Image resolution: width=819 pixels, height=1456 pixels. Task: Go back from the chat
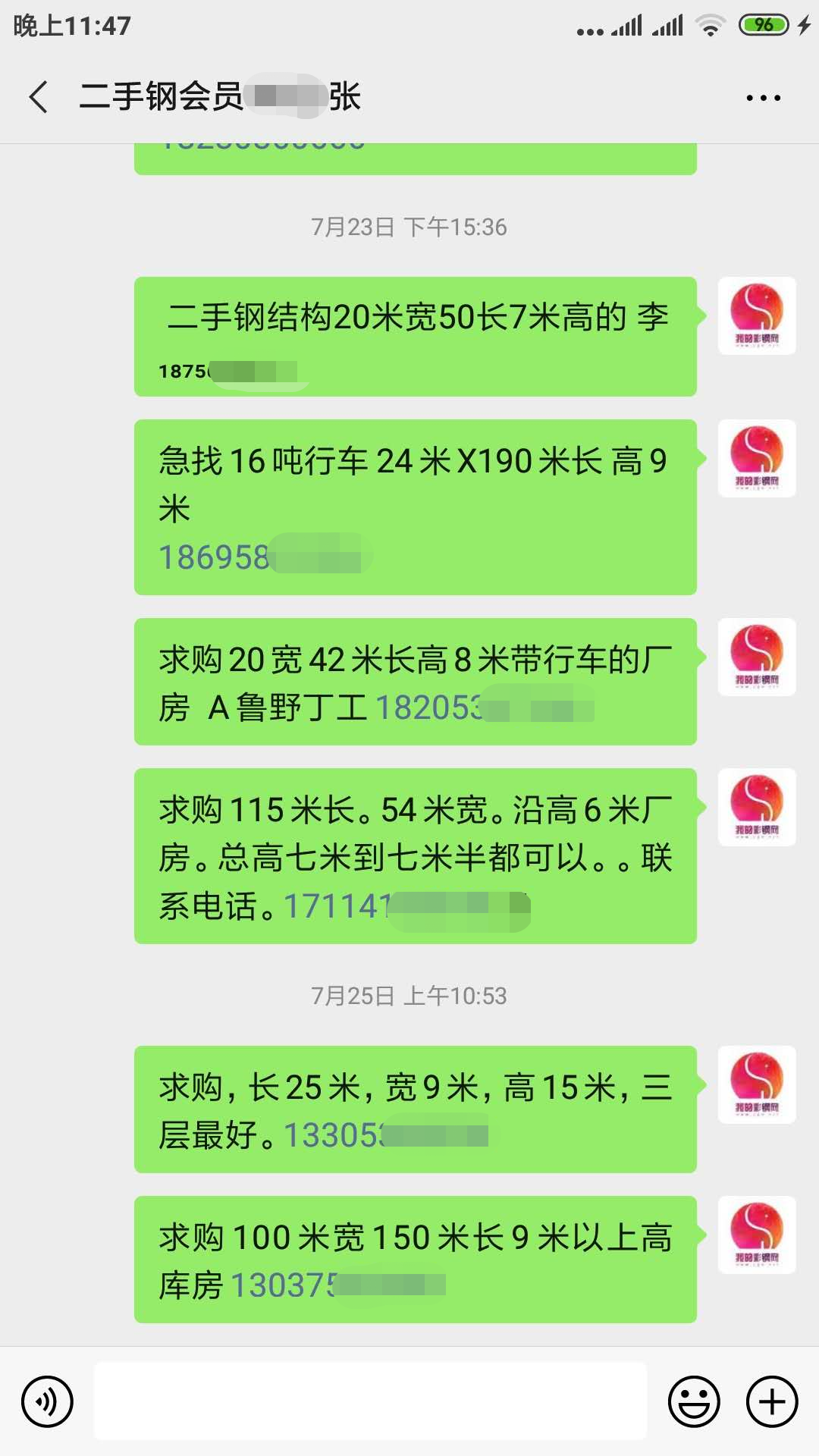coord(39,97)
